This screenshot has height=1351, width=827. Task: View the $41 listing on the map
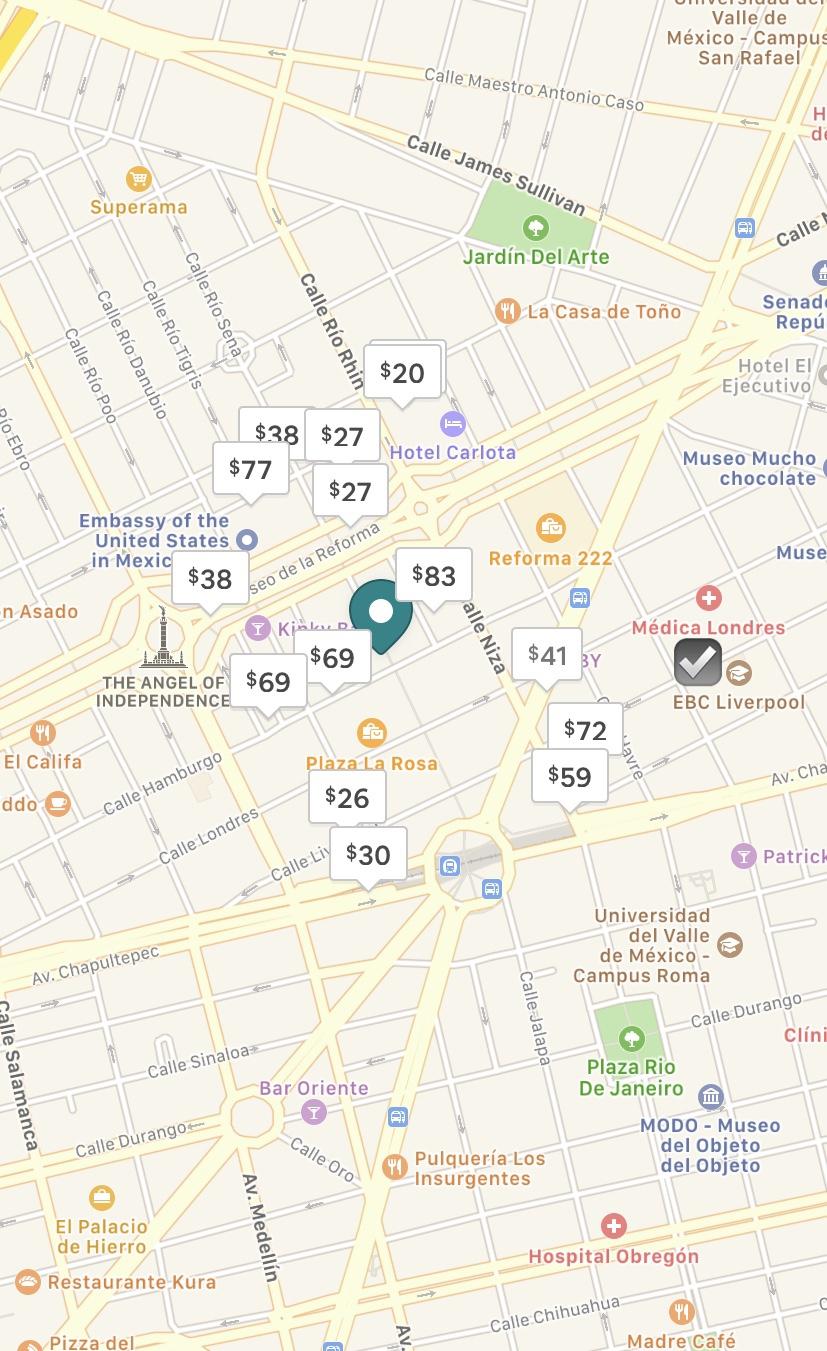click(x=547, y=656)
